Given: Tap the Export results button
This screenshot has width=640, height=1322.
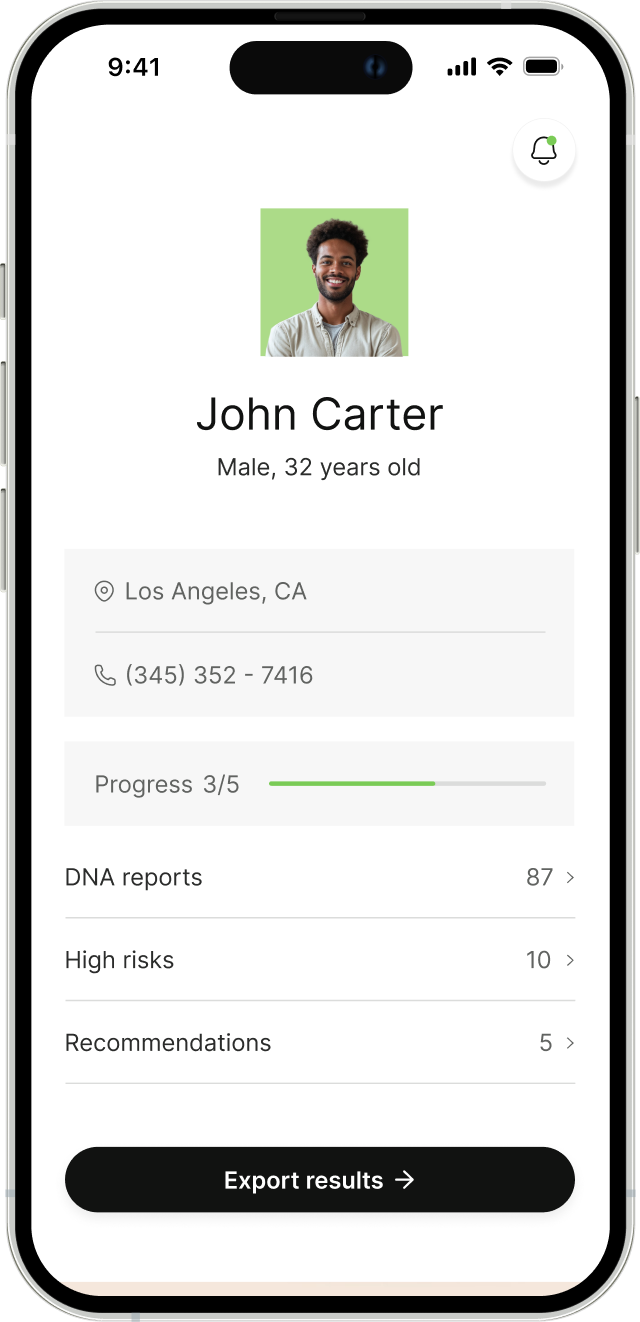Looking at the screenshot, I should [320, 1180].
